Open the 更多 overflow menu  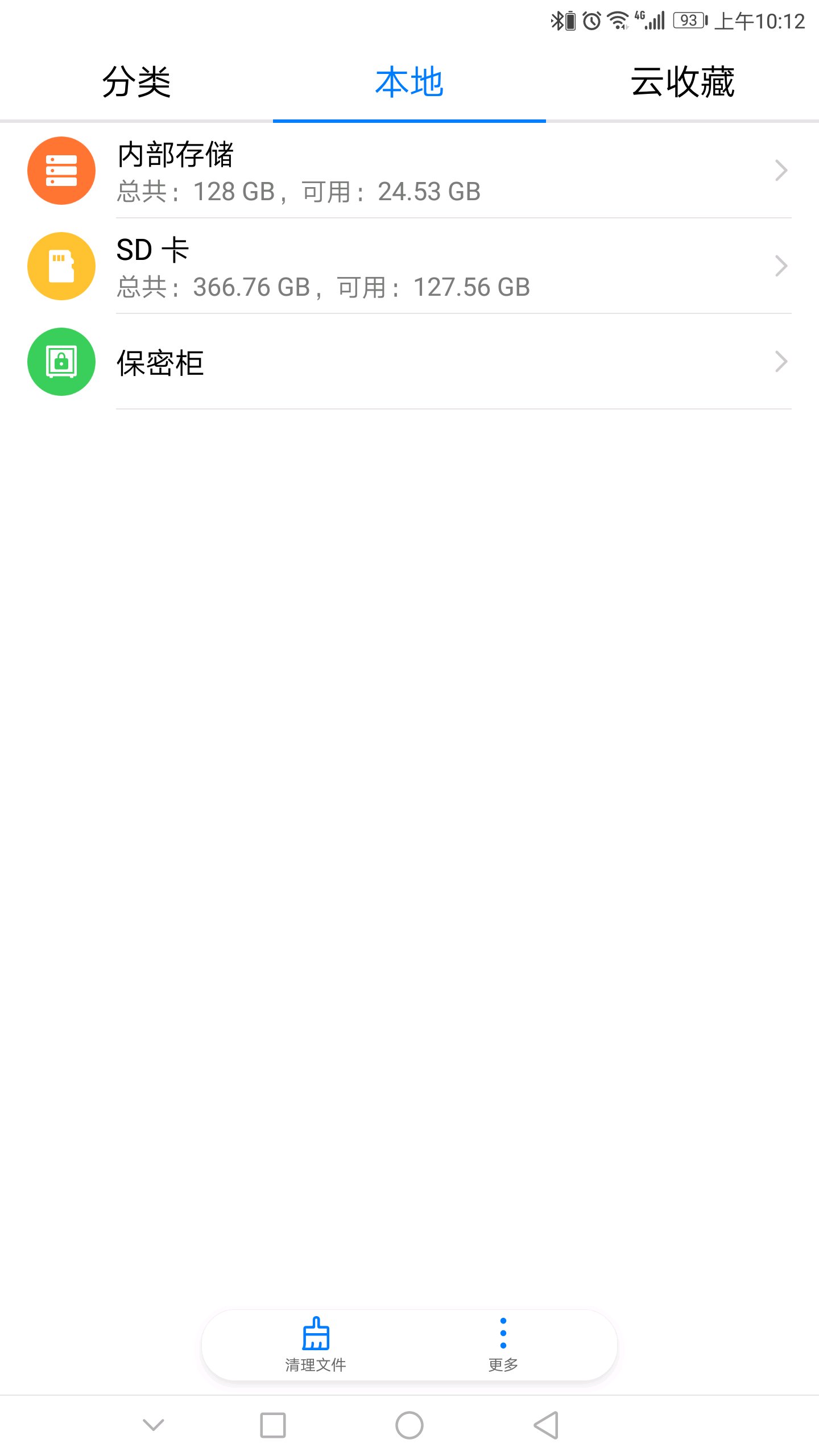(503, 1345)
